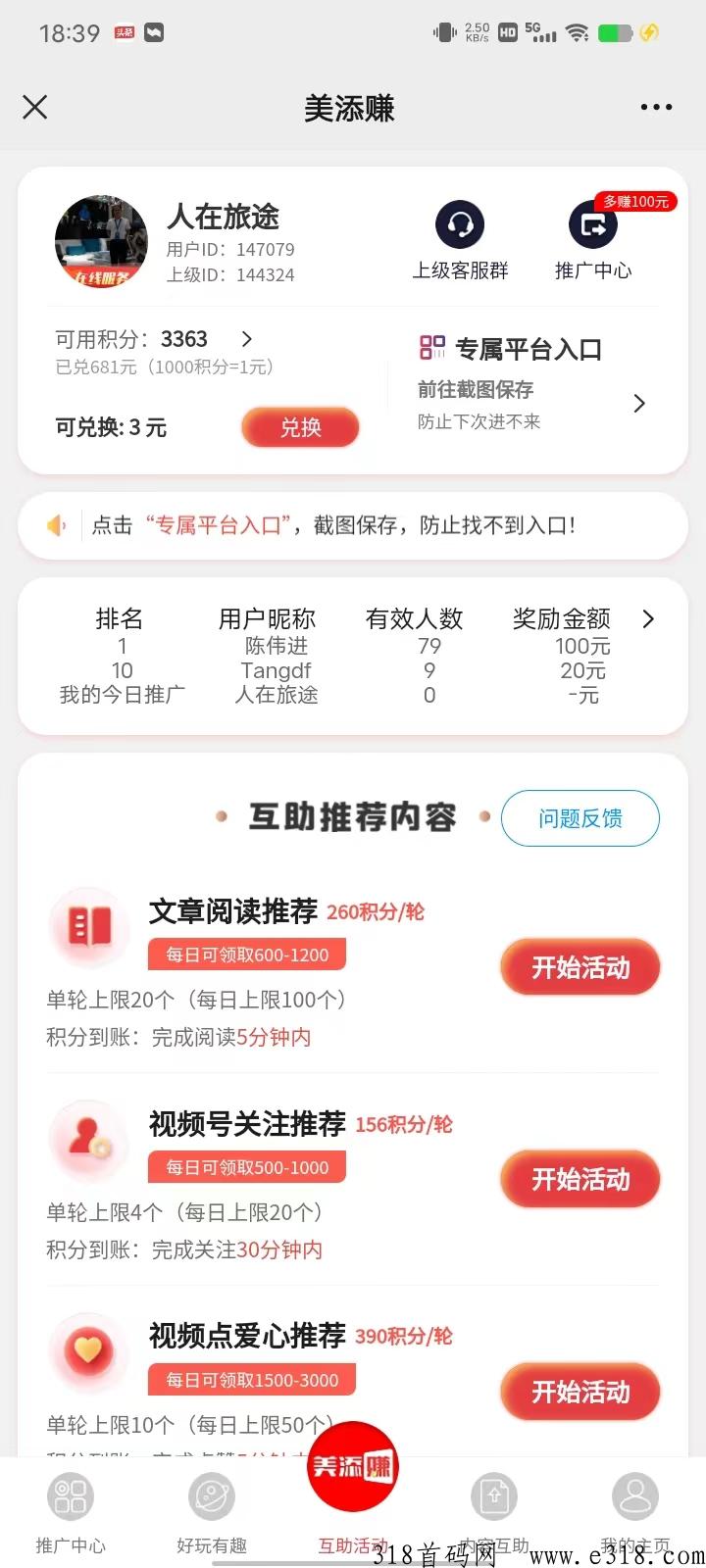Expand the 专属平台入口 entry with right arrow
Image resolution: width=706 pixels, height=1568 pixels.
pyautogui.click(x=639, y=403)
